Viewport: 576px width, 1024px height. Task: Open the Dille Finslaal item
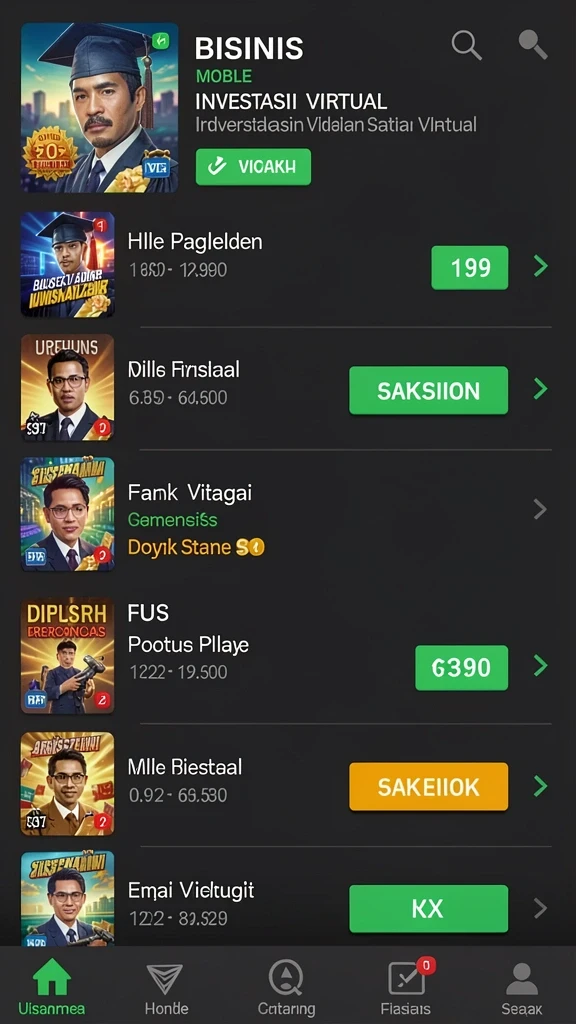(286, 387)
